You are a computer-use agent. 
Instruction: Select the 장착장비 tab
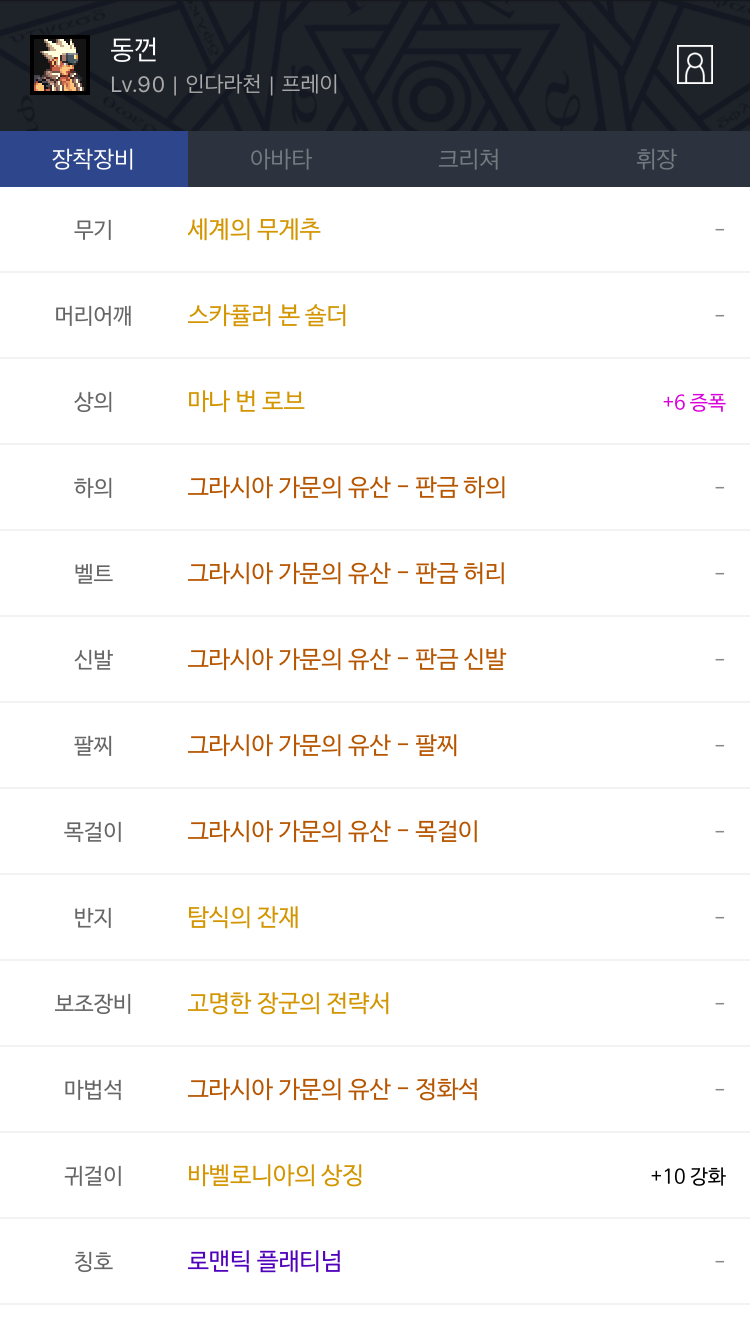(93, 159)
